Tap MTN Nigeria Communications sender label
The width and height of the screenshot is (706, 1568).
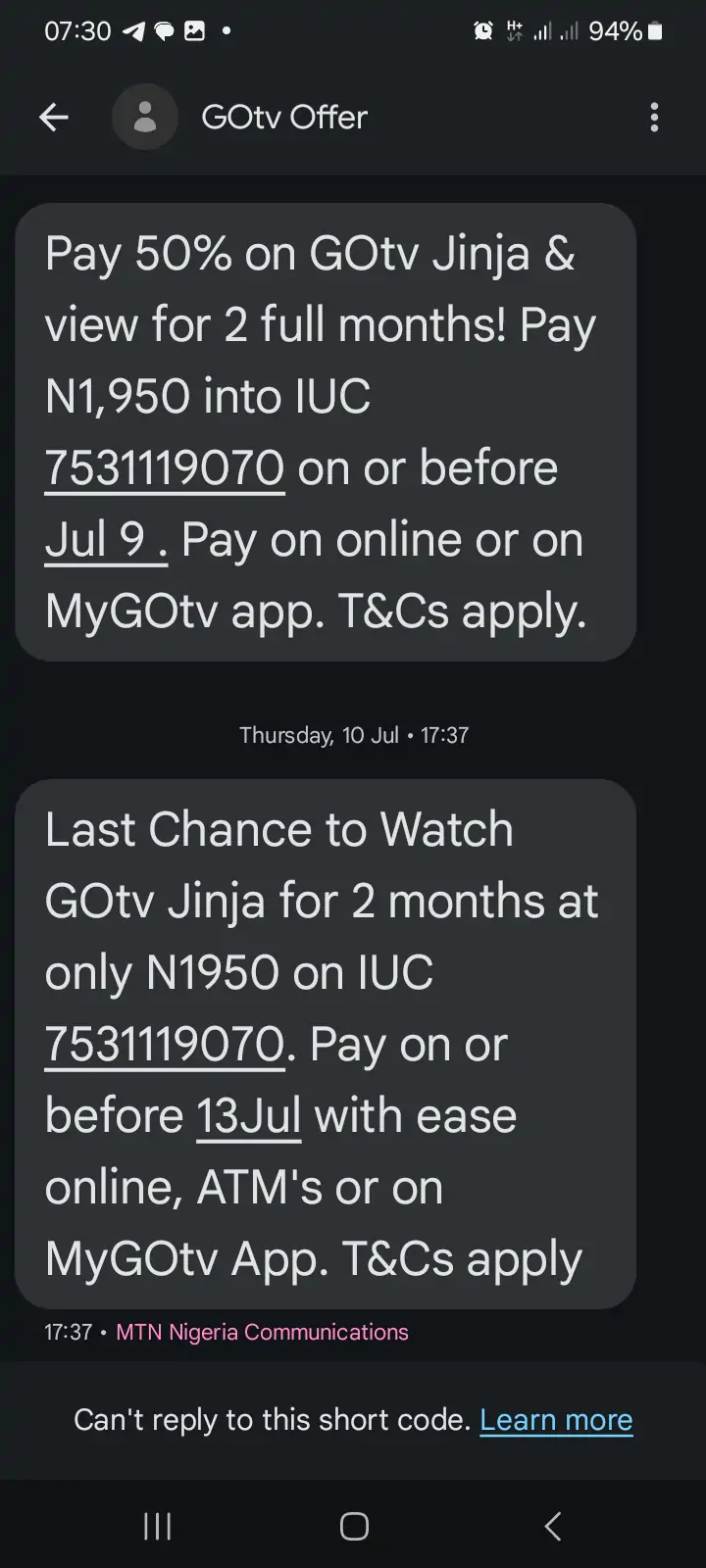[262, 1332]
